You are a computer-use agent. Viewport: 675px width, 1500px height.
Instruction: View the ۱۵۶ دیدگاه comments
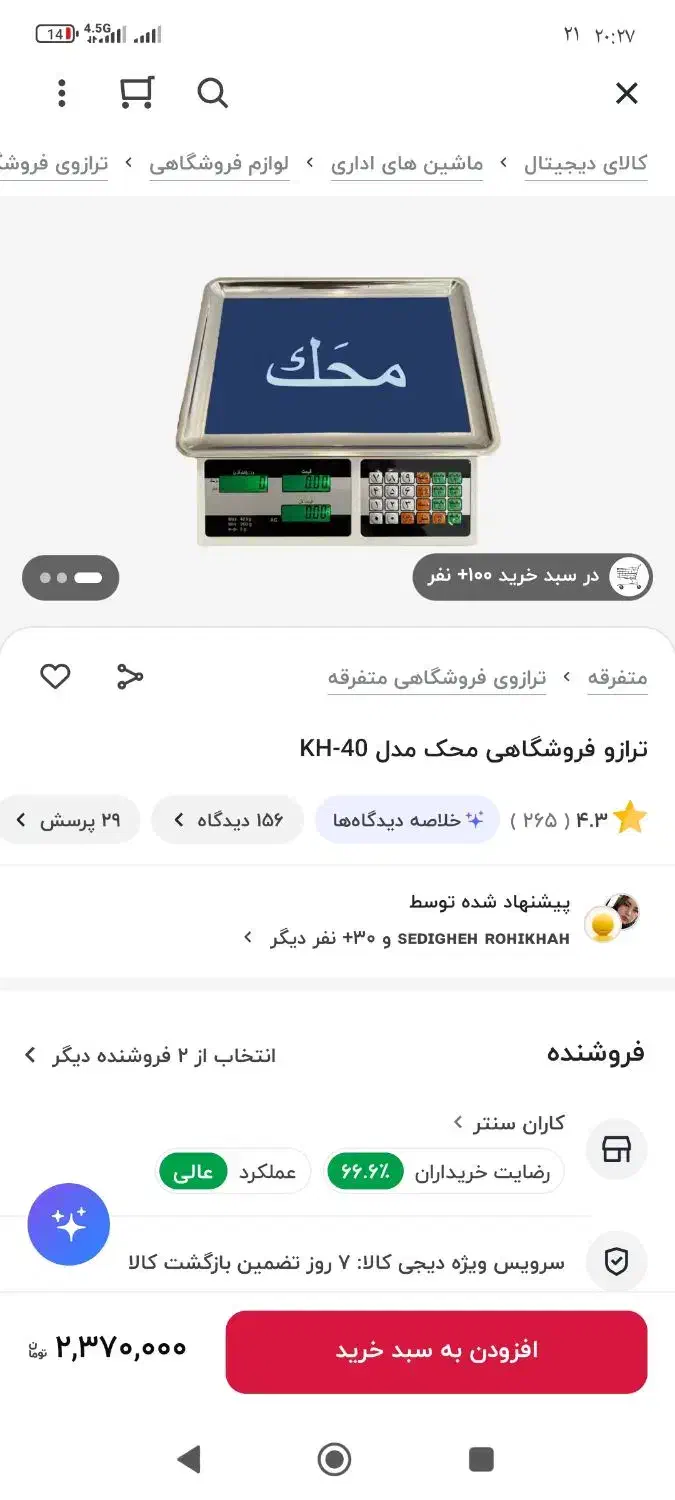point(227,820)
